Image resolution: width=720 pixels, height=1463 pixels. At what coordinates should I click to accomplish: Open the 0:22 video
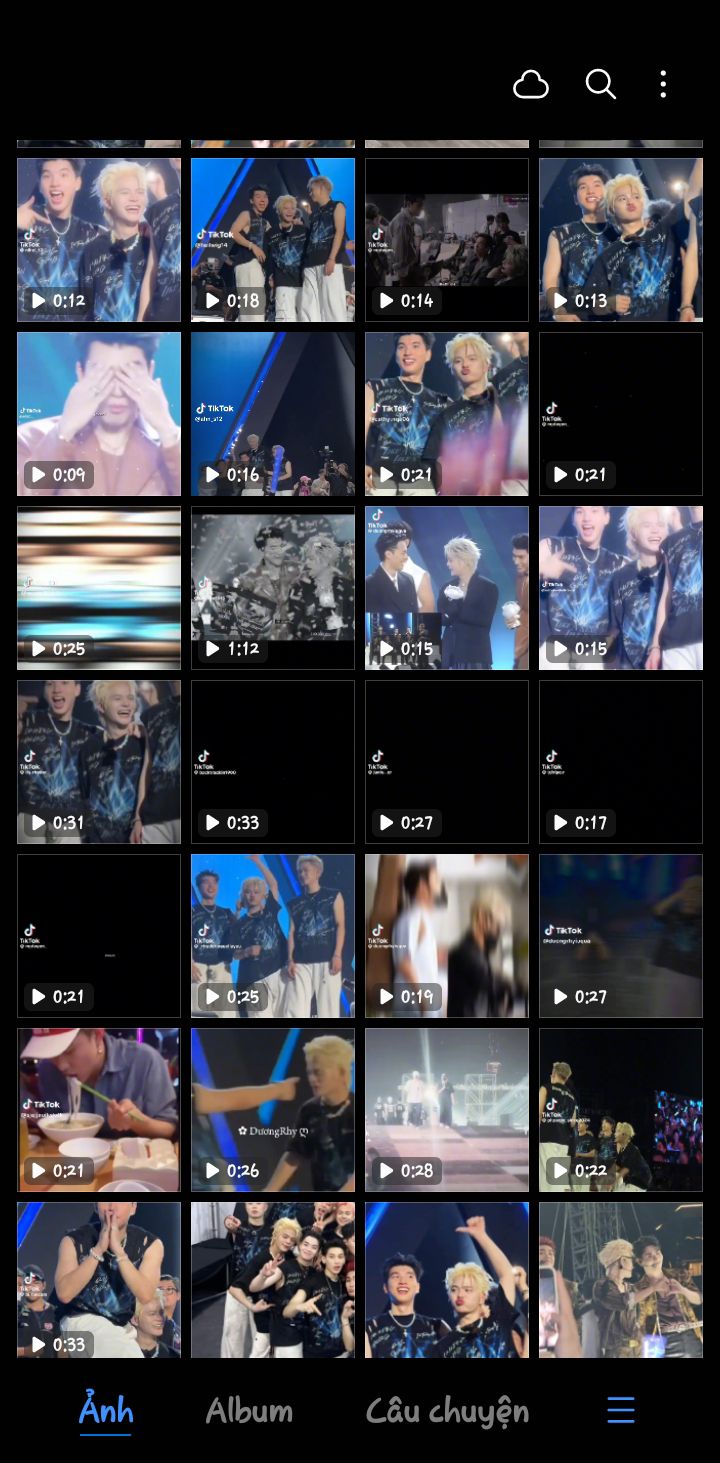click(x=621, y=1109)
